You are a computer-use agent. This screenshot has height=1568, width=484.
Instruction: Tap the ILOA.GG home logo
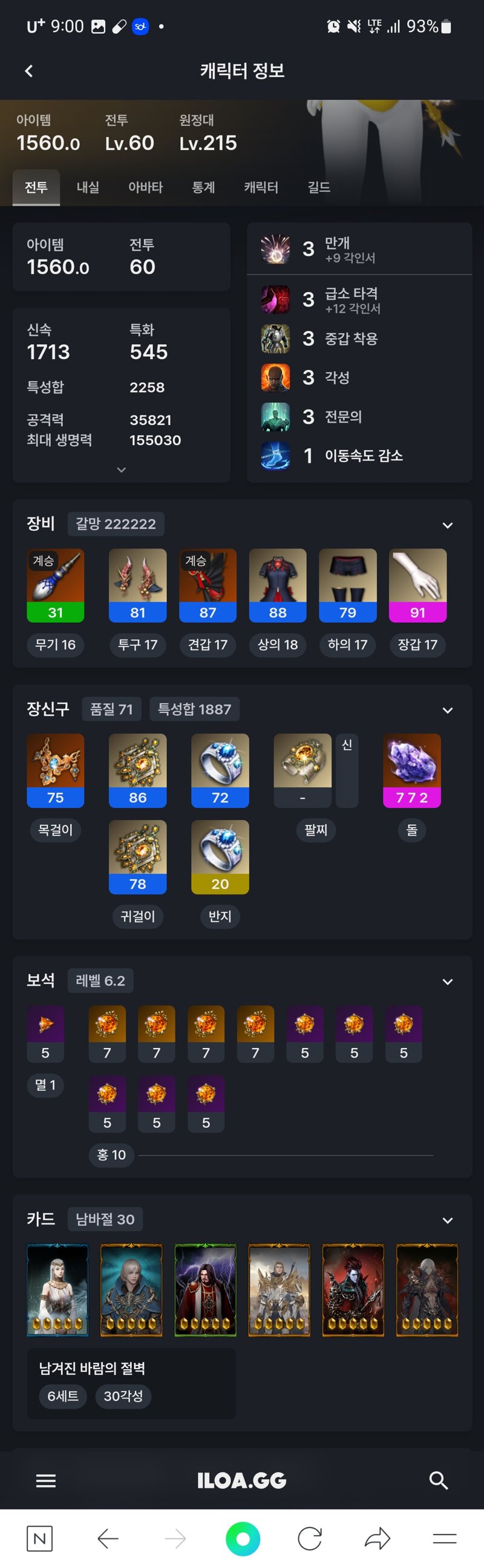(241, 1480)
